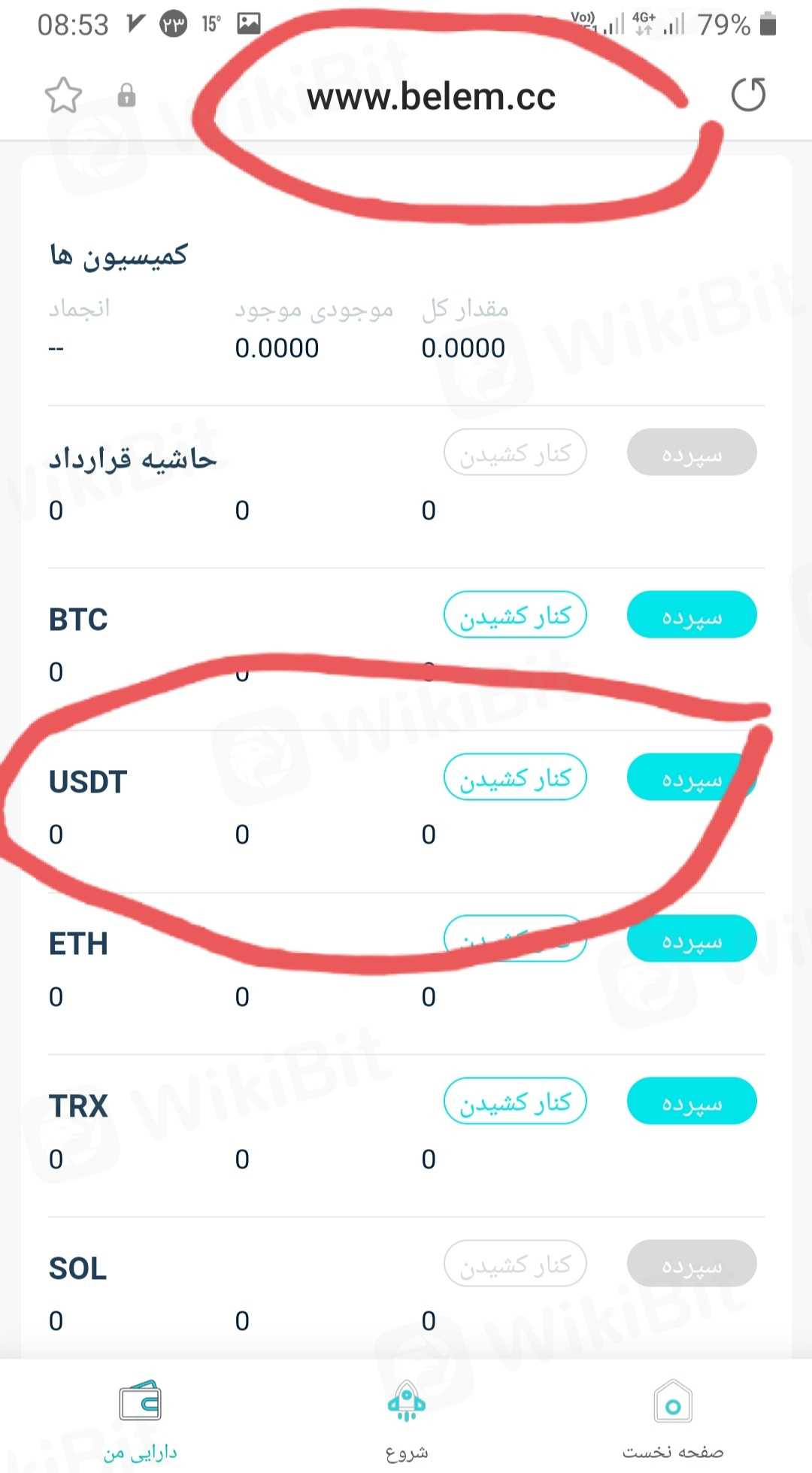This screenshot has width=812, height=1473.
Task: Tap TRX سپرده (deposit) button
Action: 691,1102
